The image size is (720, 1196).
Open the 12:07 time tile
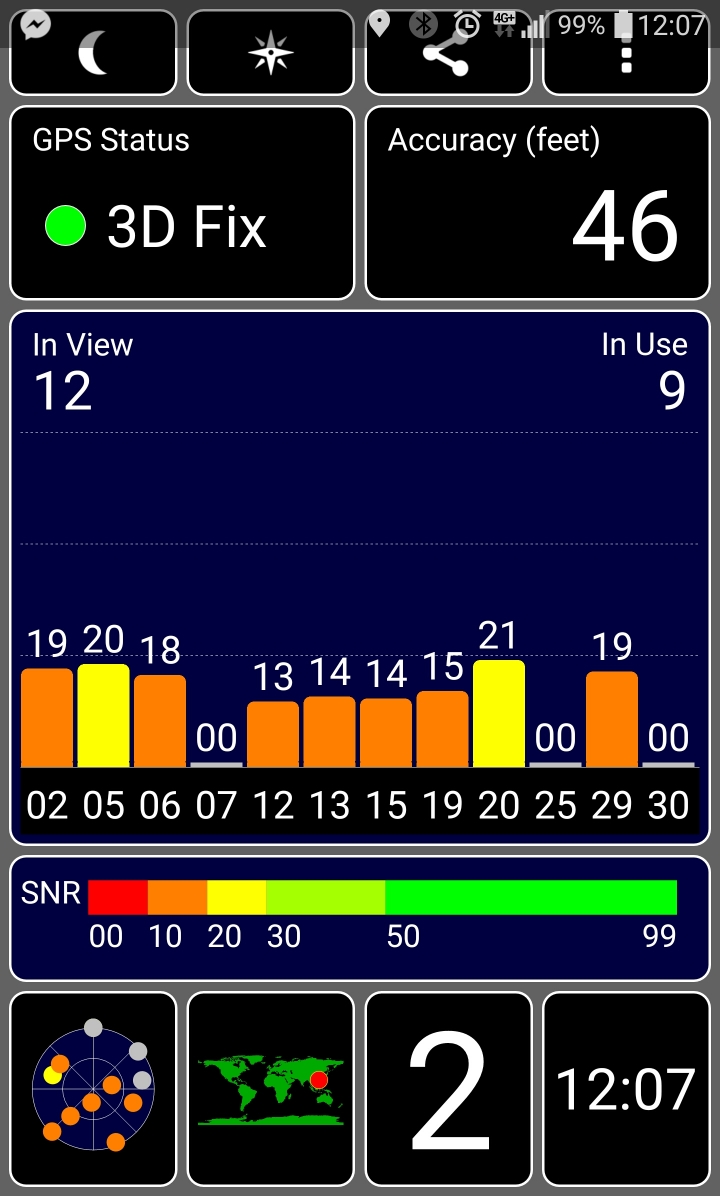[x=626, y=1088]
